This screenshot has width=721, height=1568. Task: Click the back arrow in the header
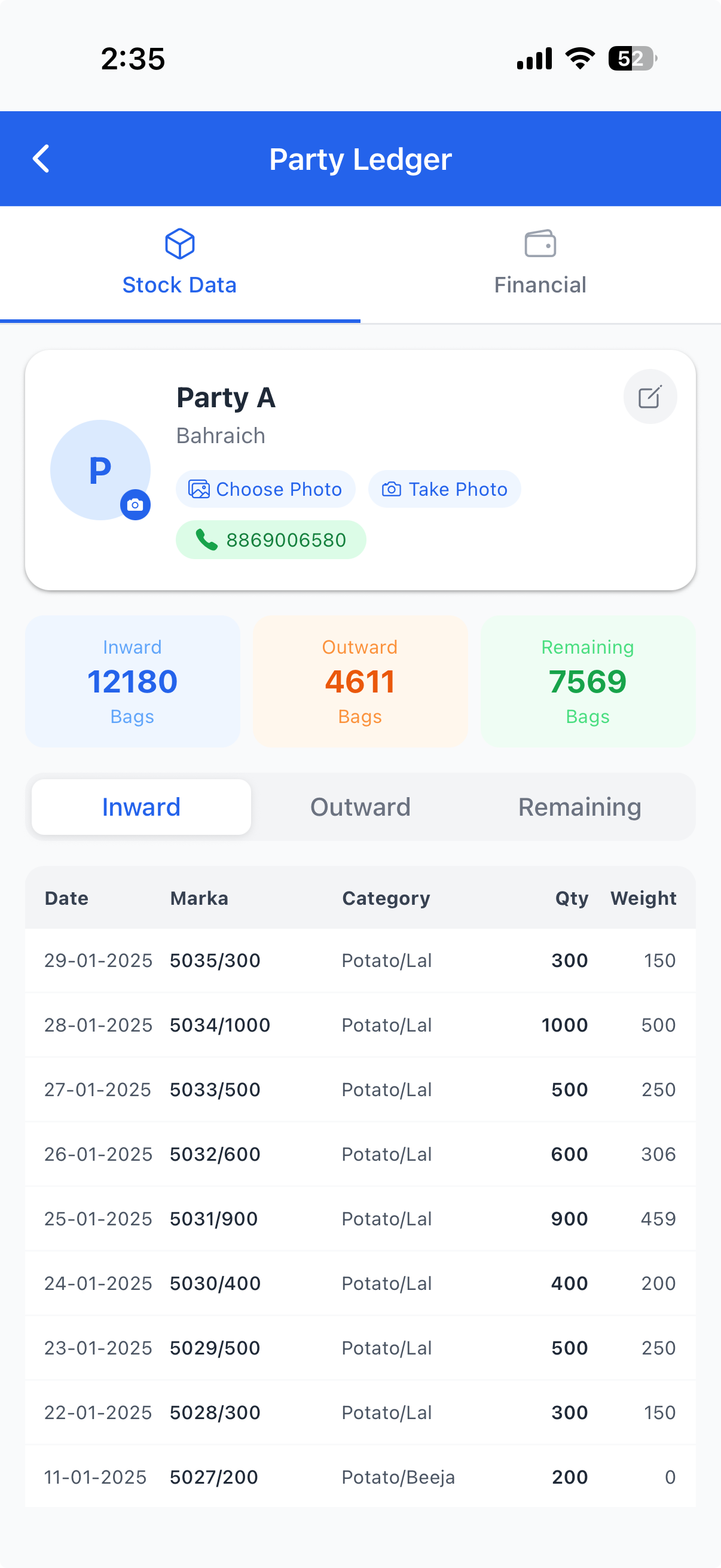click(x=41, y=158)
